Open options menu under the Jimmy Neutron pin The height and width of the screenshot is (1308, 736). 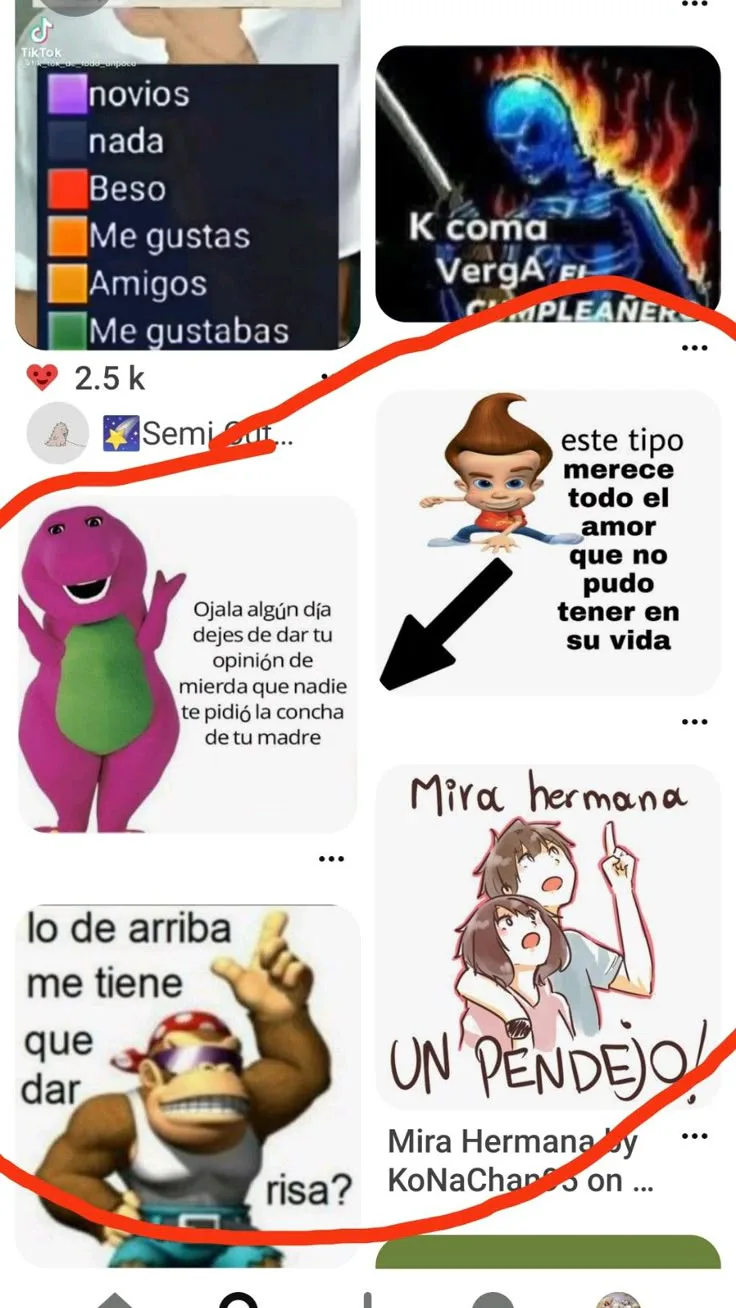point(694,721)
